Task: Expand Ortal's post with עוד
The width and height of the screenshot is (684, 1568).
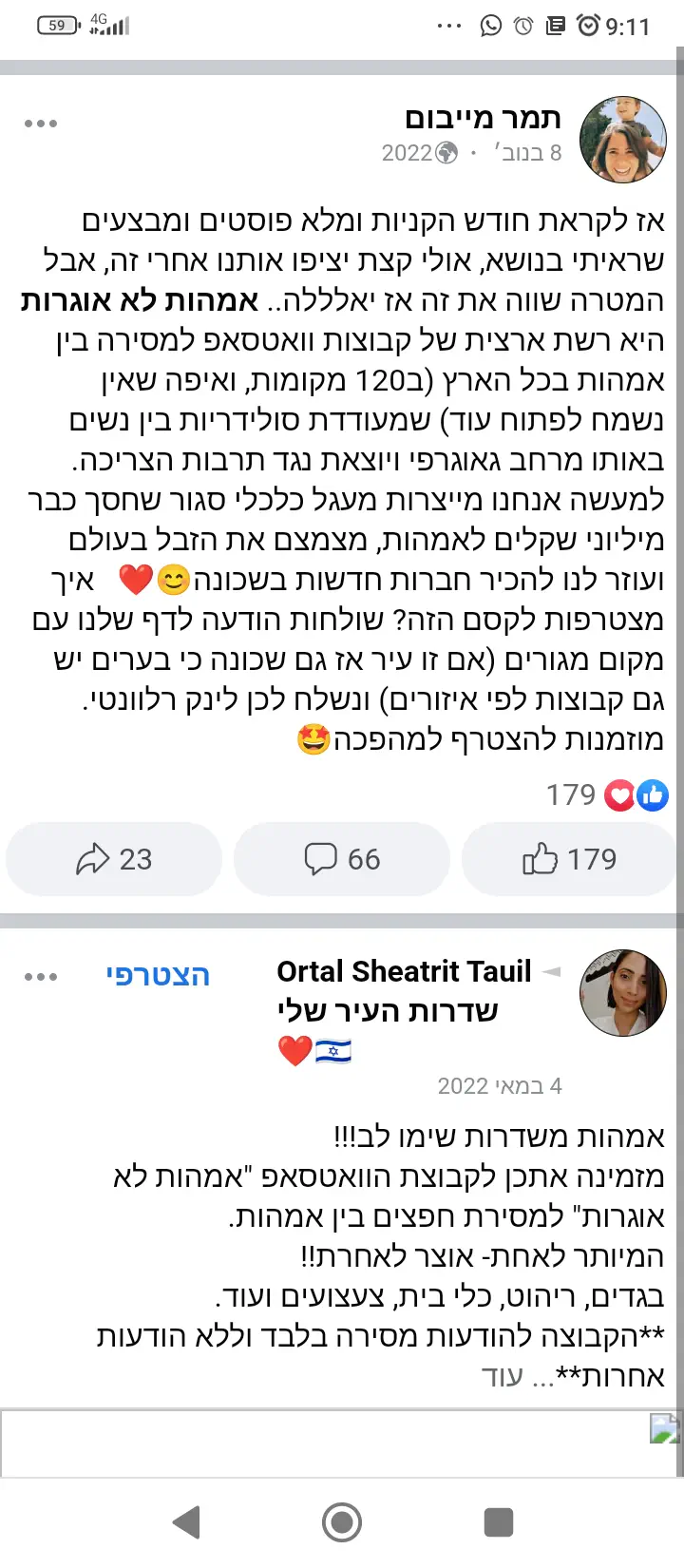Action: 502,1376
